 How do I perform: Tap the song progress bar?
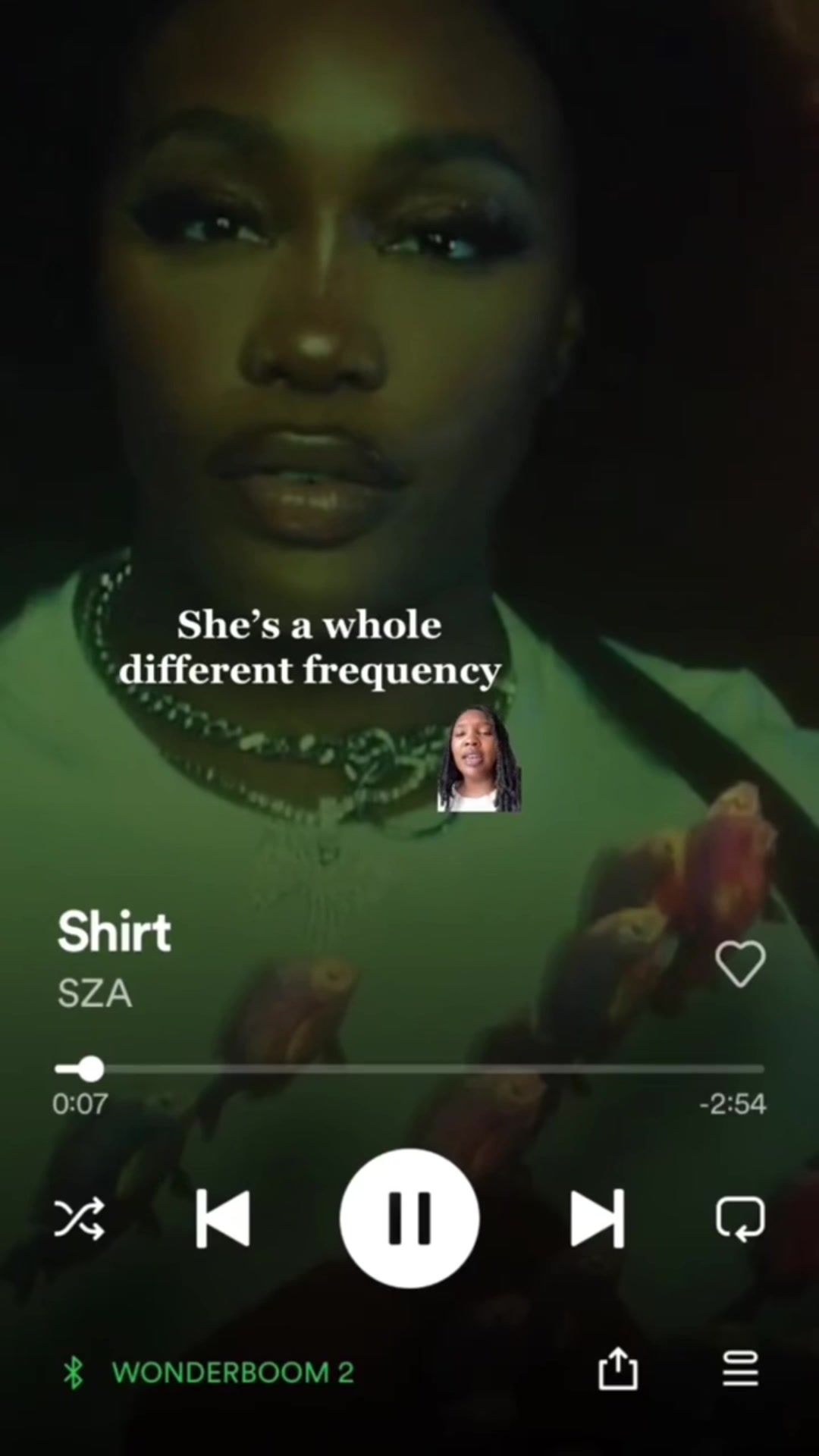(409, 1069)
